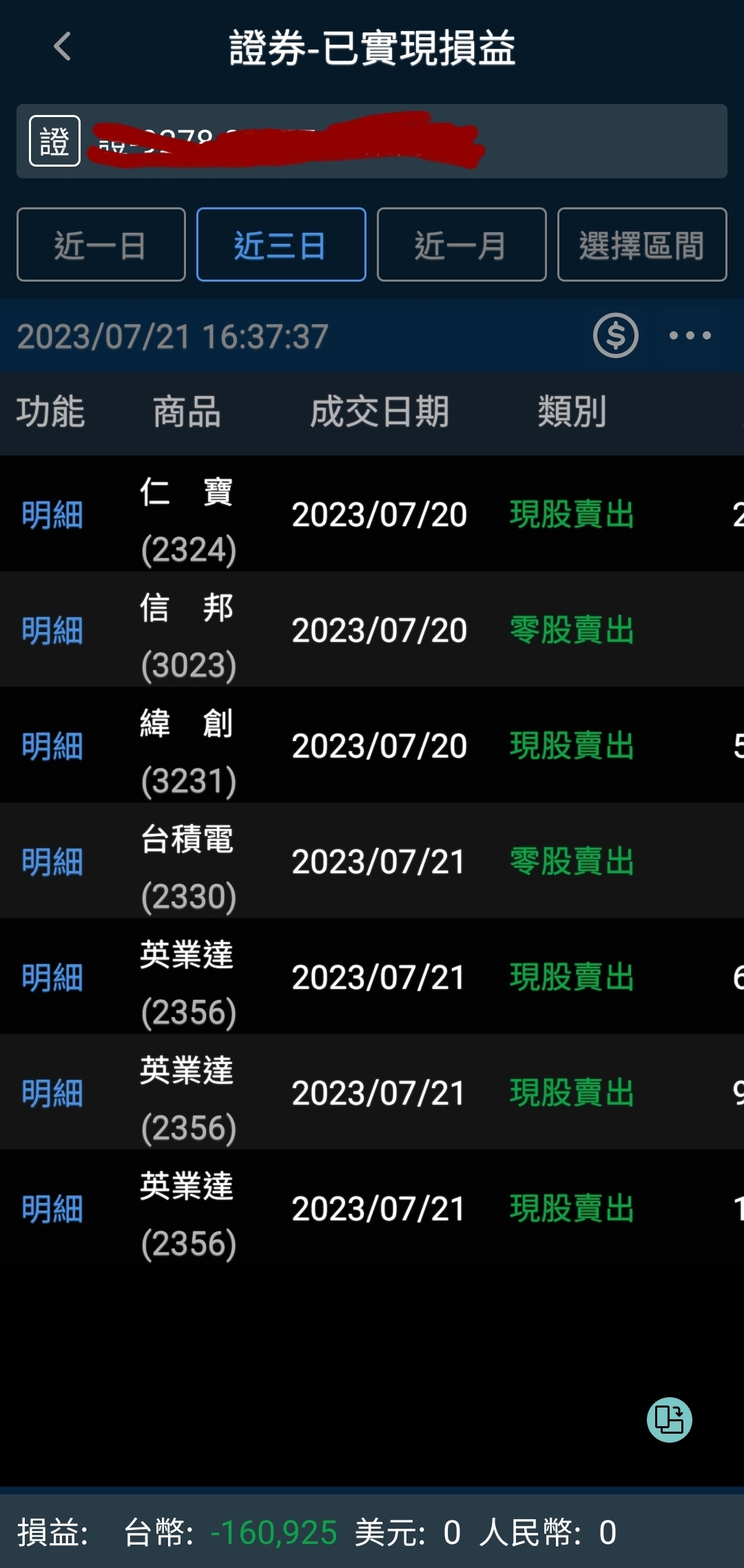
Task: Select the 近一日 range
Action: pyautogui.click(x=101, y=244)
